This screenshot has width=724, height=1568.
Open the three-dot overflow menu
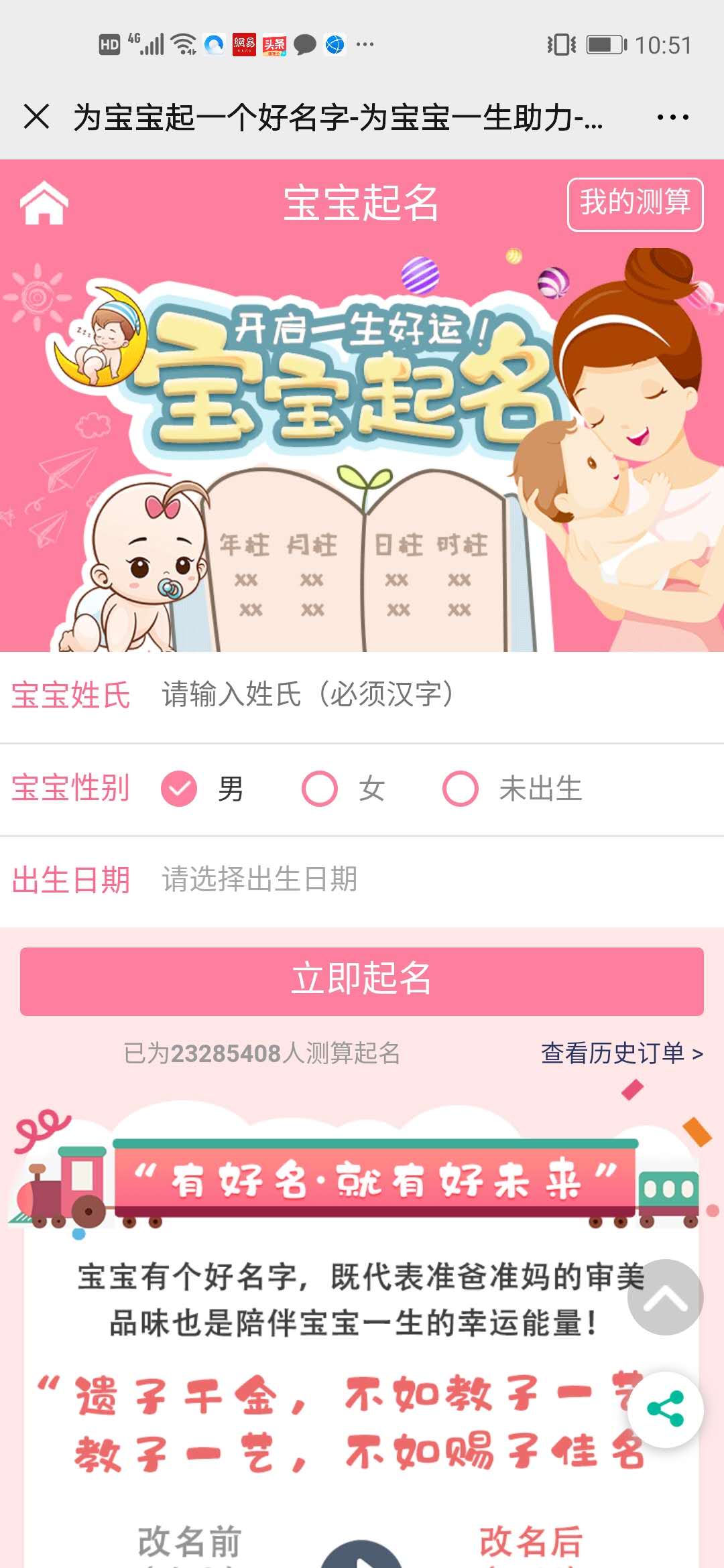672,117
